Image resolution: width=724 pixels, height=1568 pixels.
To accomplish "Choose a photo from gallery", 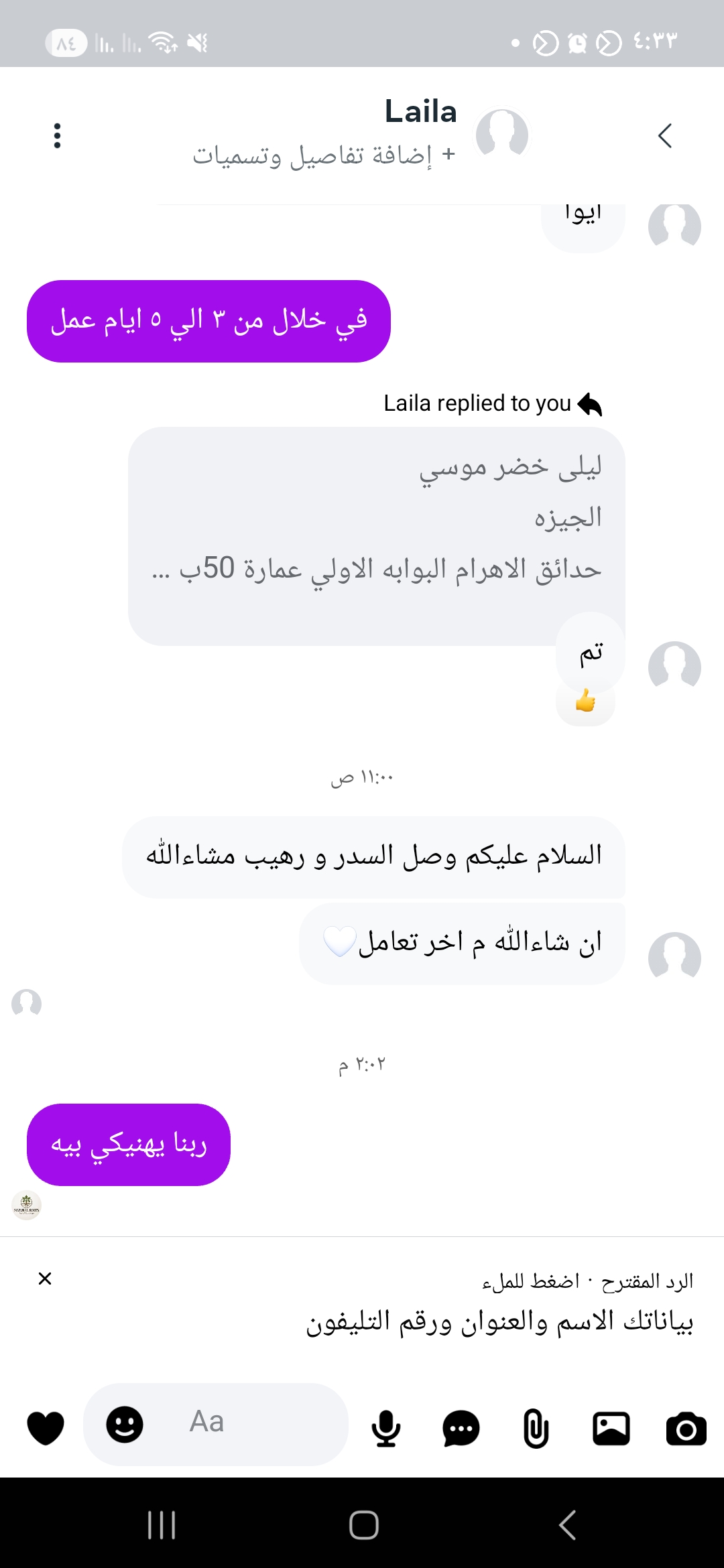I will [611, 1427].
